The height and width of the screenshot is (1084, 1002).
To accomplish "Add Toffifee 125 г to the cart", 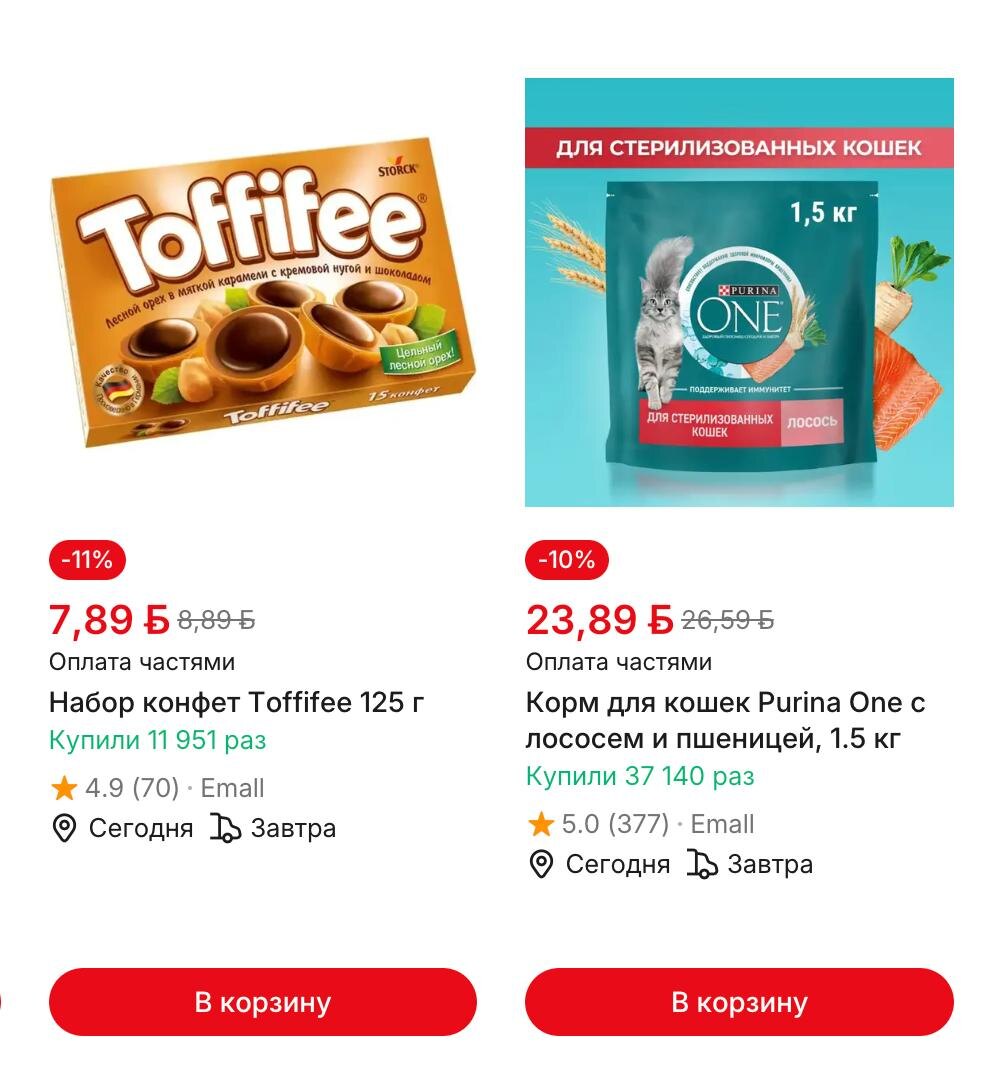I will point(262,1002).
